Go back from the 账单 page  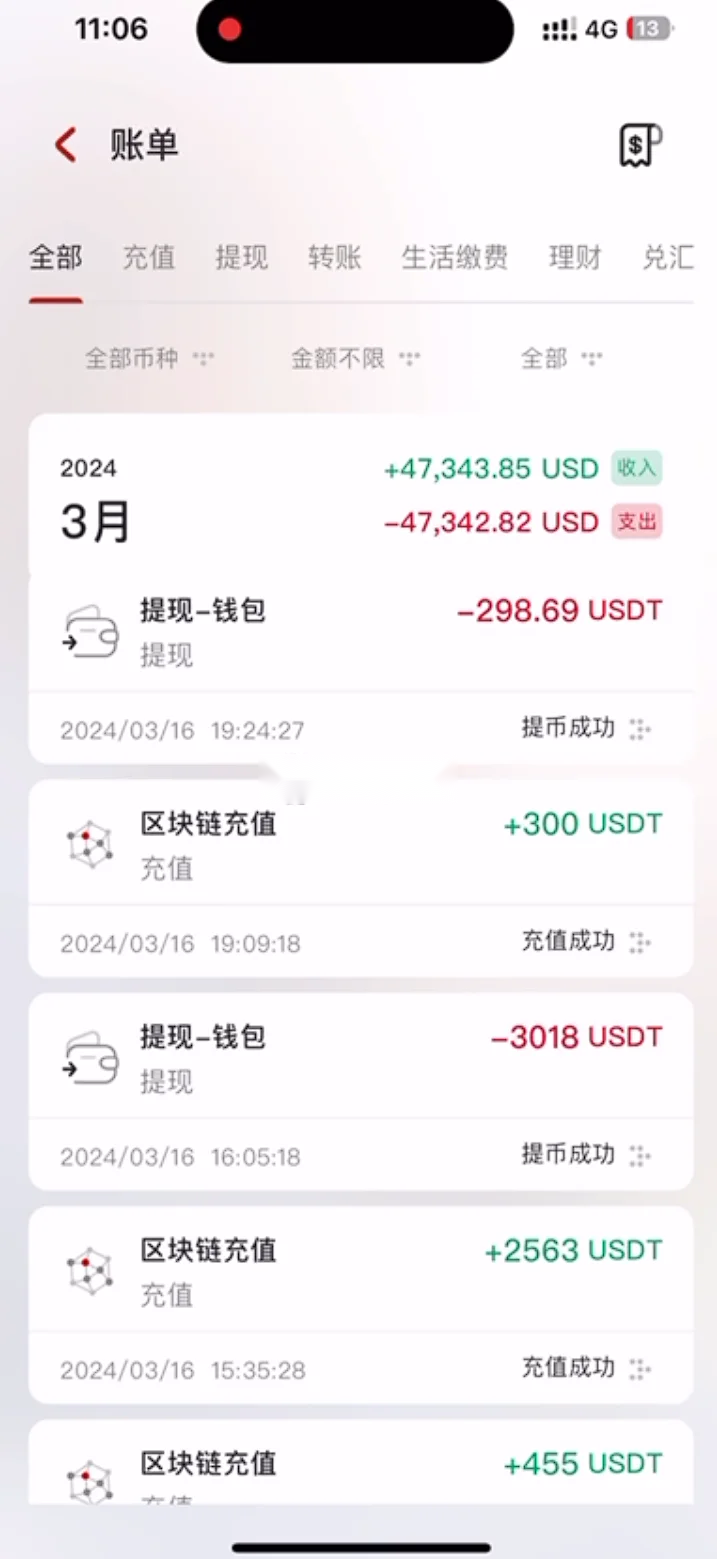pos(66,146)
